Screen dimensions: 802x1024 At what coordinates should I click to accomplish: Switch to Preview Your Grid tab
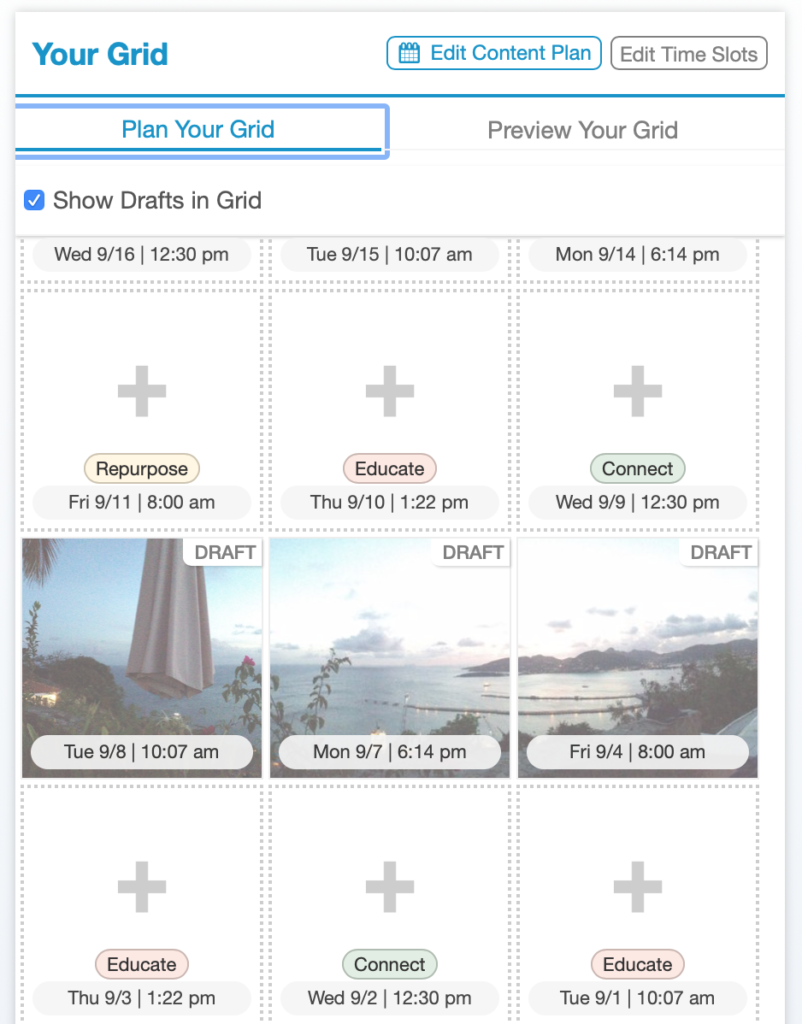(583, 130)
